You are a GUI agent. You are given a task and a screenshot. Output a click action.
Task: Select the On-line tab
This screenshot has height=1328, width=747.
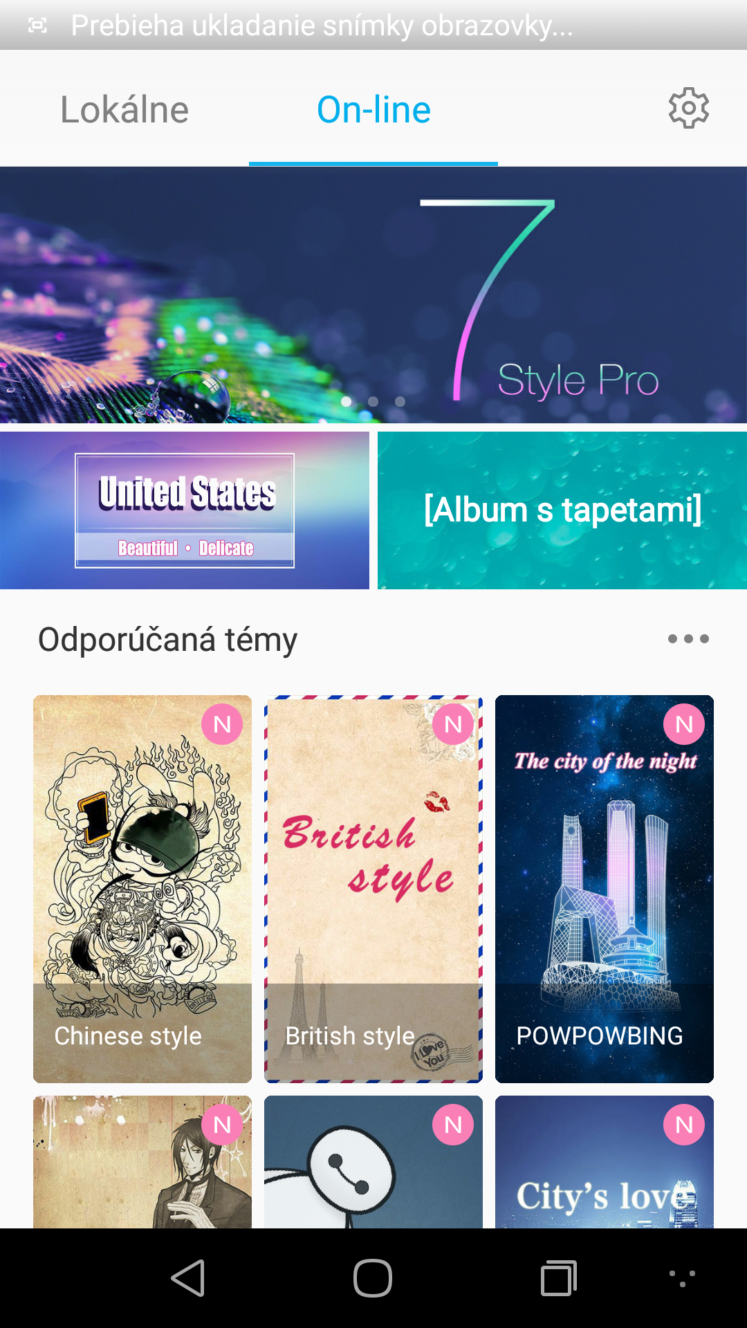373,109
